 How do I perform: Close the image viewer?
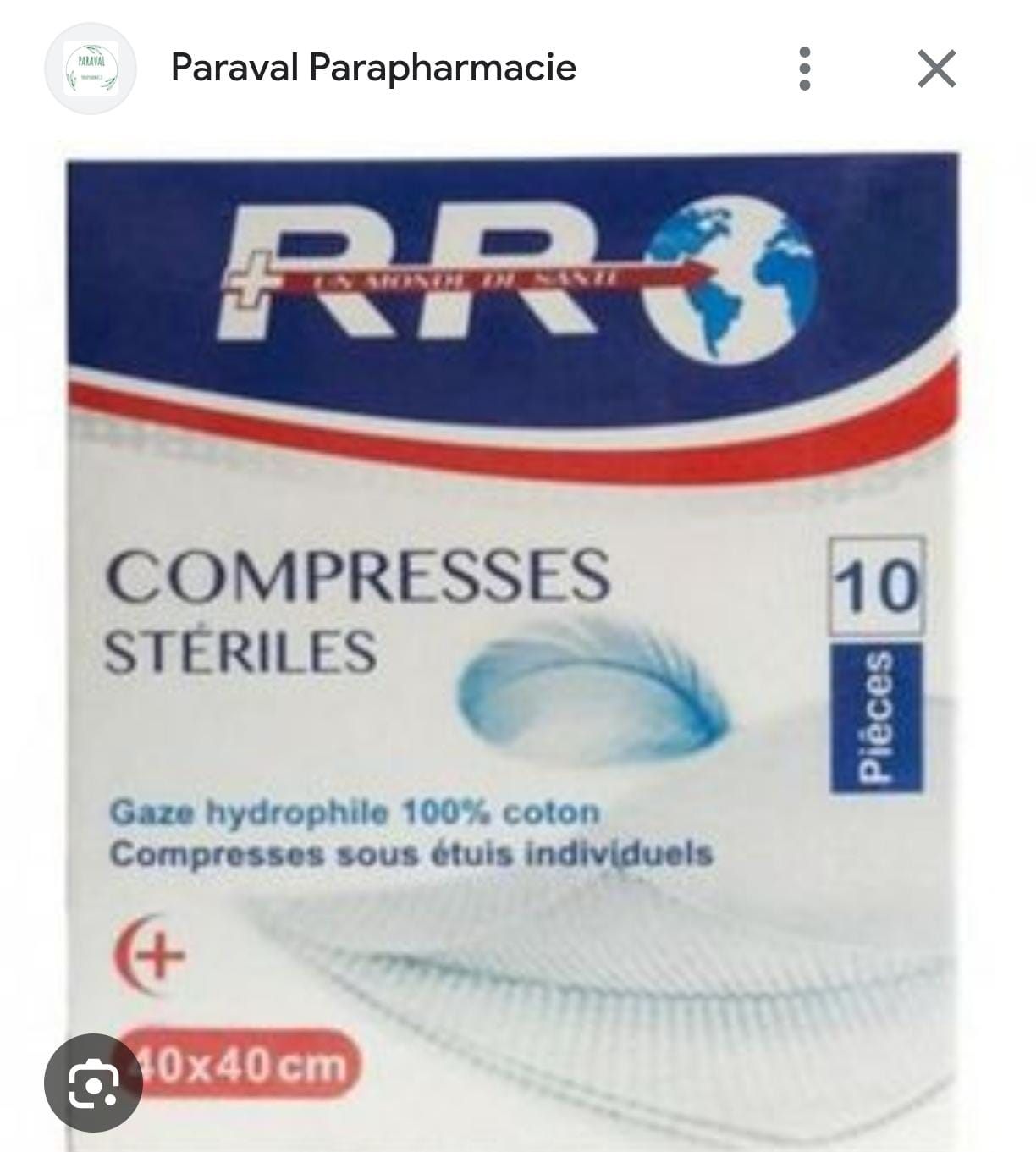pyautogui.click(x=936, y=69)
